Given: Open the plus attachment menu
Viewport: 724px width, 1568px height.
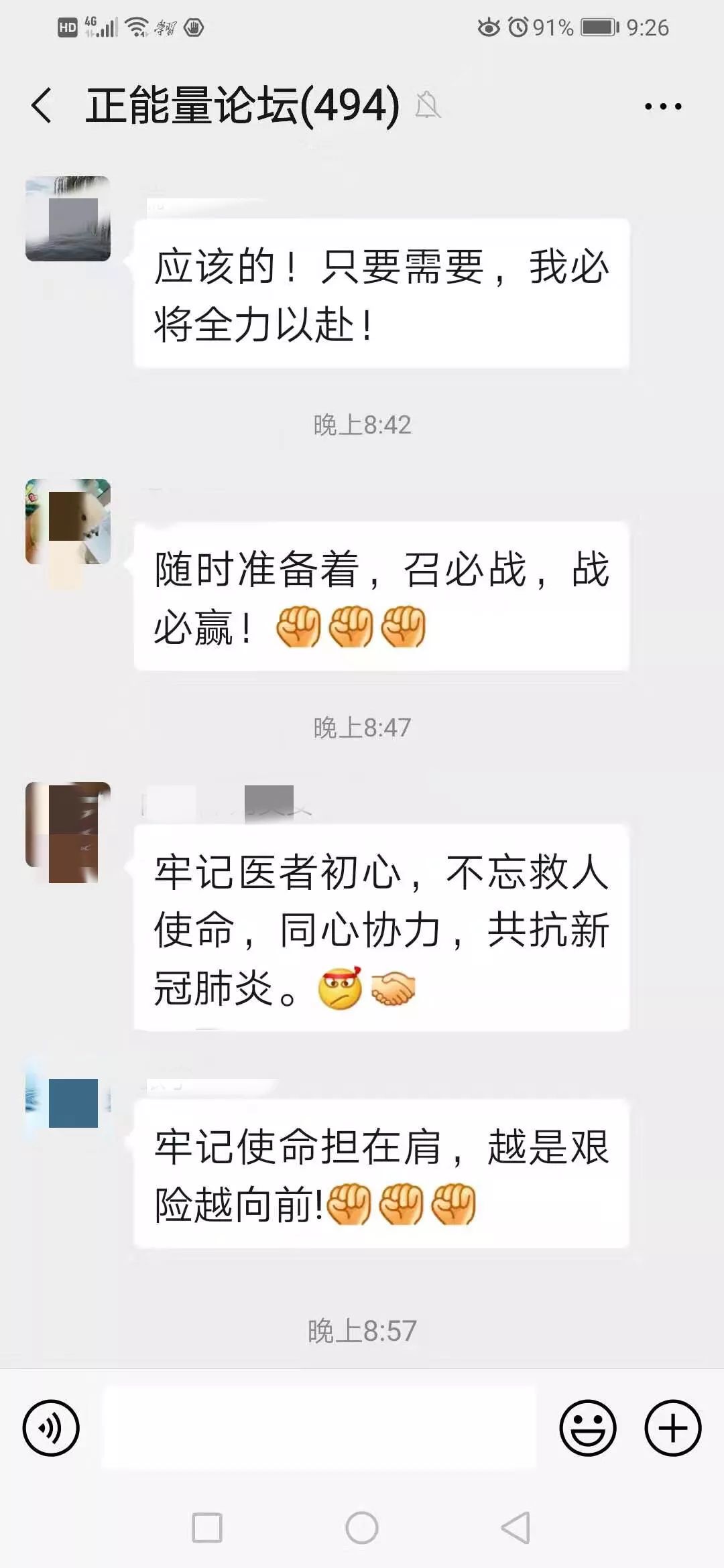Looking at the screenshot, I should pyautogui.click(x=672, y=1427).
